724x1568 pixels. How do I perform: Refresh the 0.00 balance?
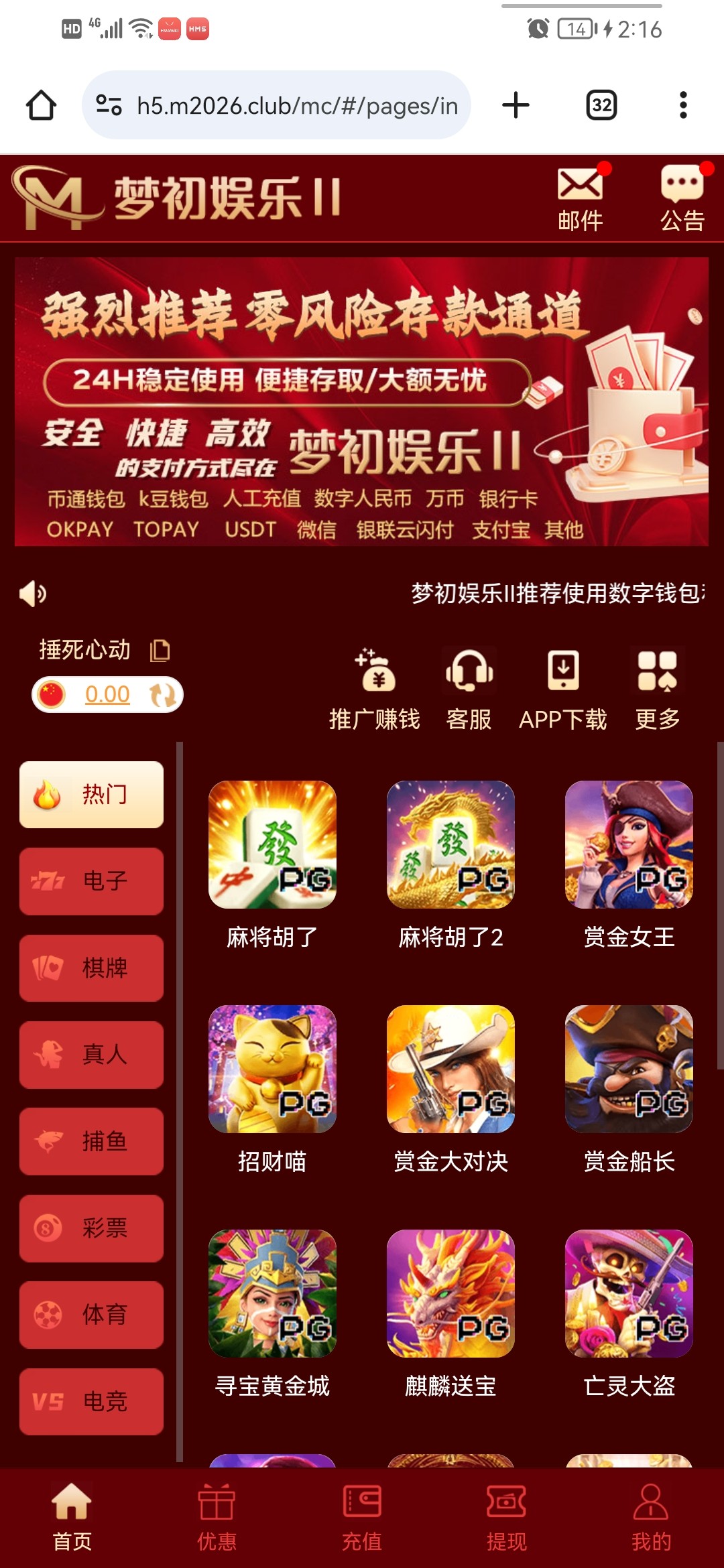[163, 695]
